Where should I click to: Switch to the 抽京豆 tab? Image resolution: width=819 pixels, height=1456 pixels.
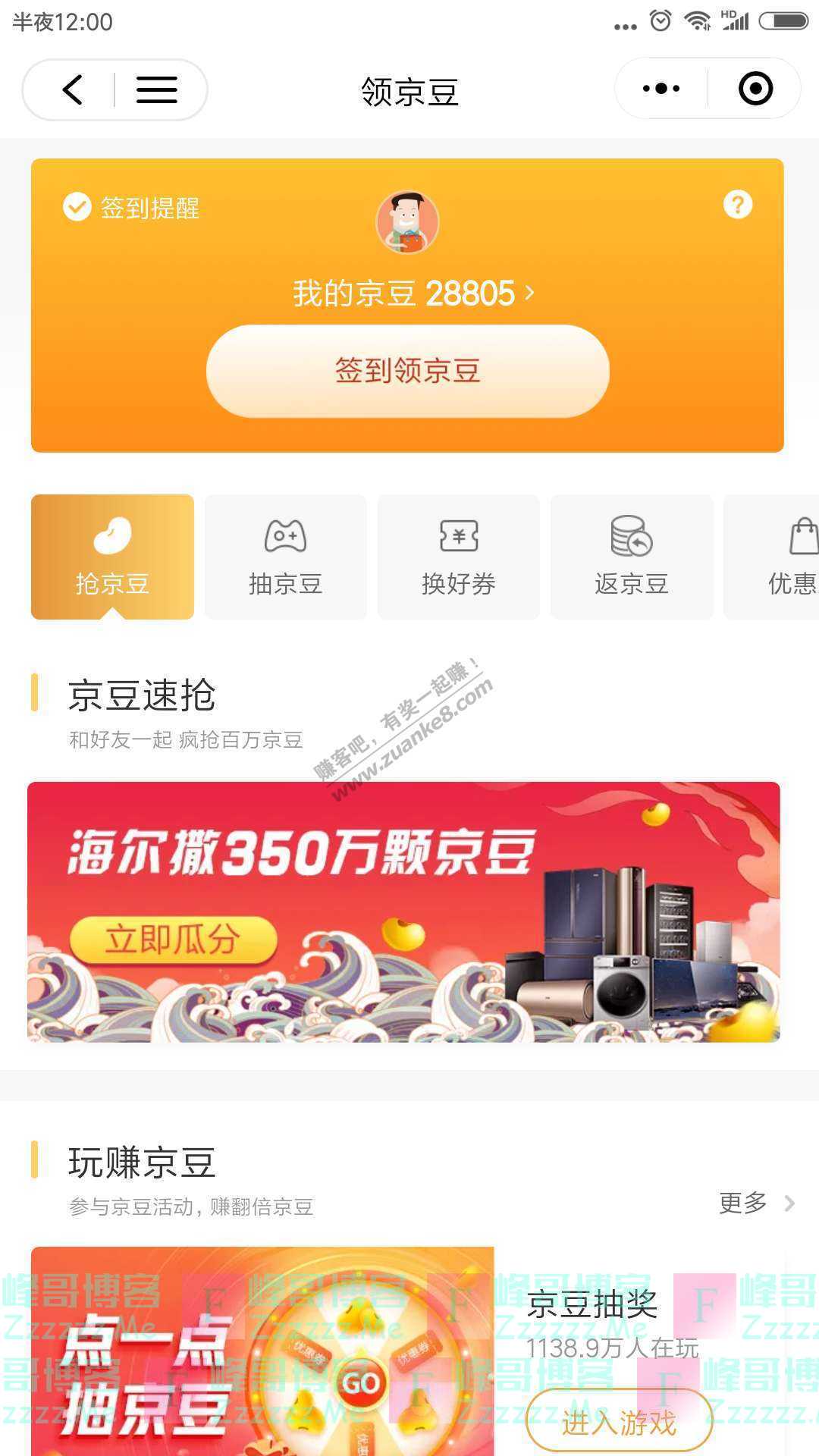[285, 557]
